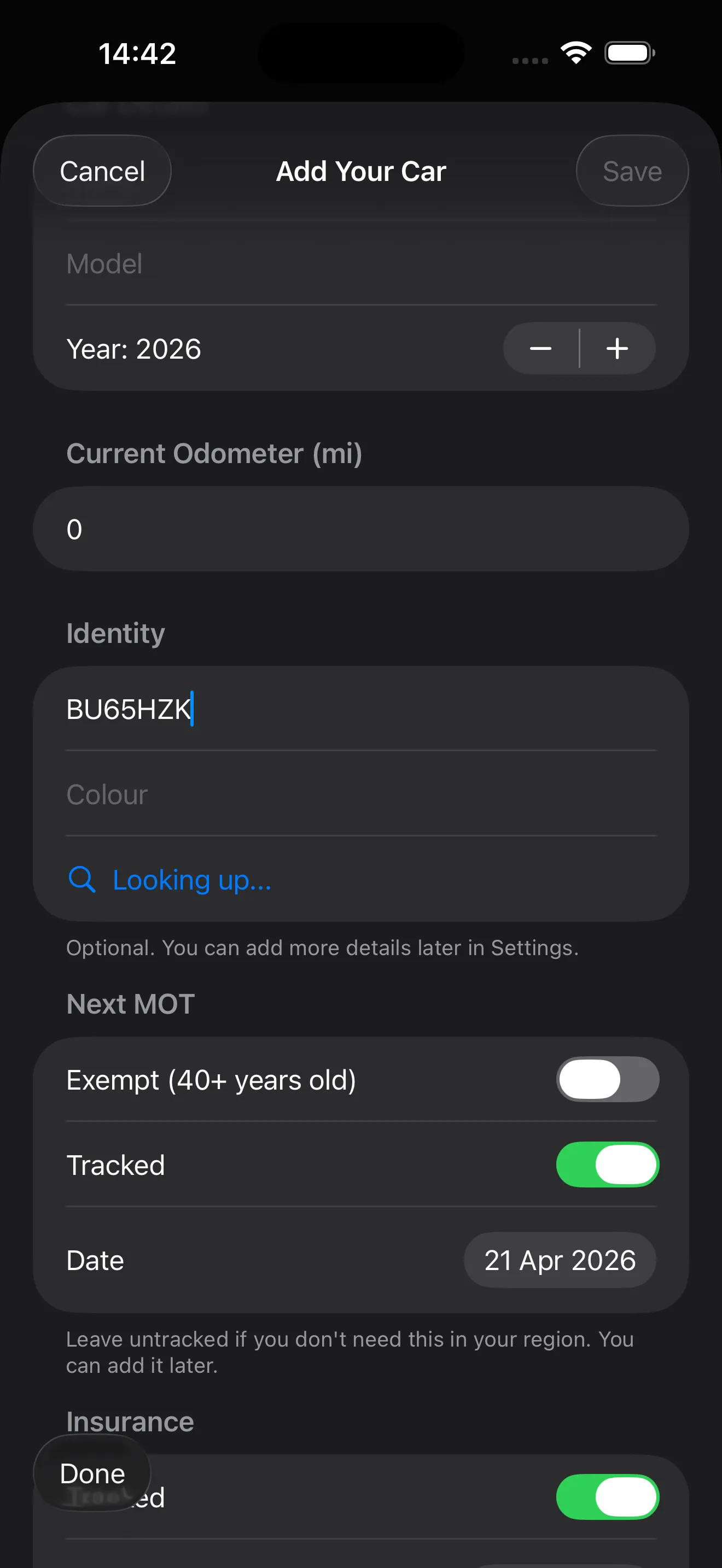Tap the magnifying glass lookup icon
This screenshot has width=722, height=1568.
point(82,880)
